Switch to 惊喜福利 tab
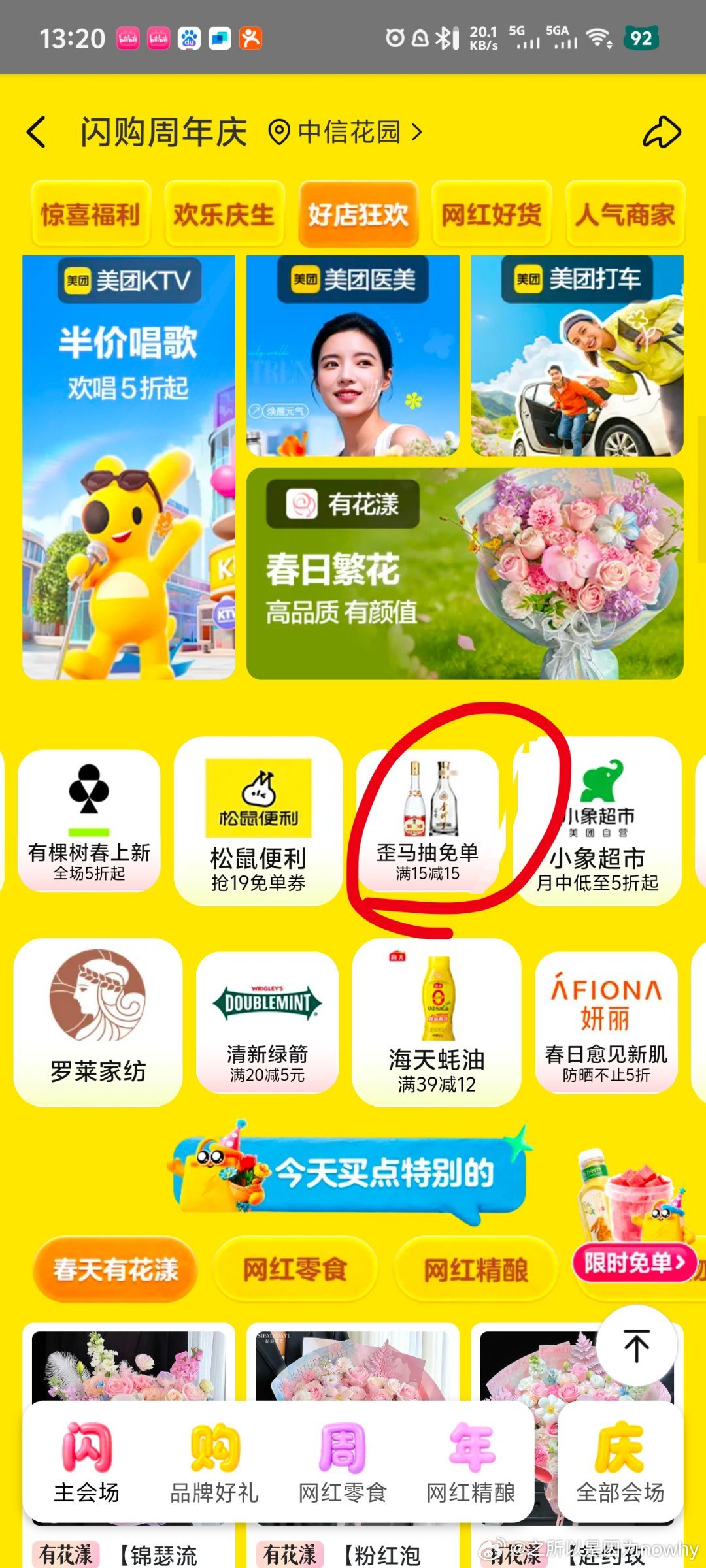706x1568 pixels. point(91,215)
